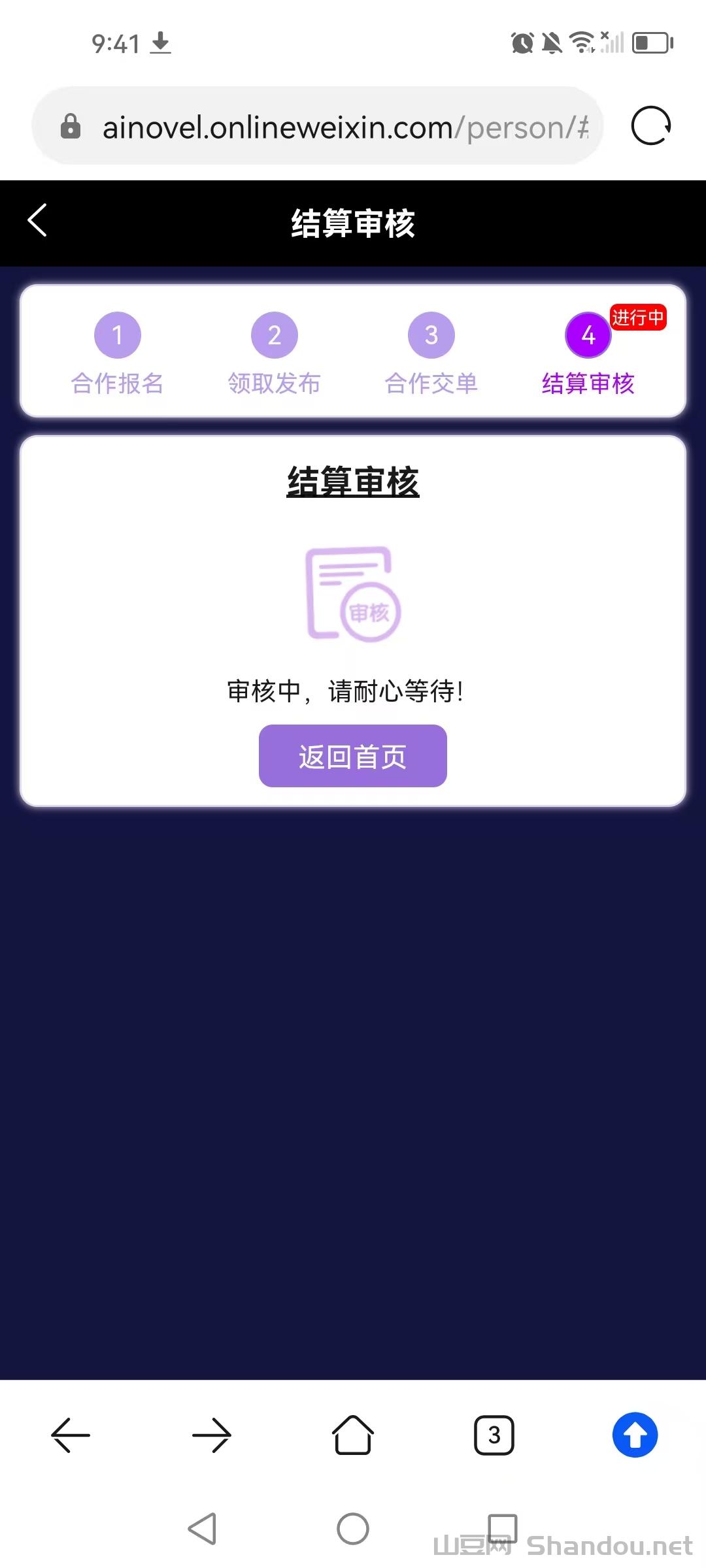Reload the current page
The width and height of the screenshot is (706, 1568).
[650, 126]
